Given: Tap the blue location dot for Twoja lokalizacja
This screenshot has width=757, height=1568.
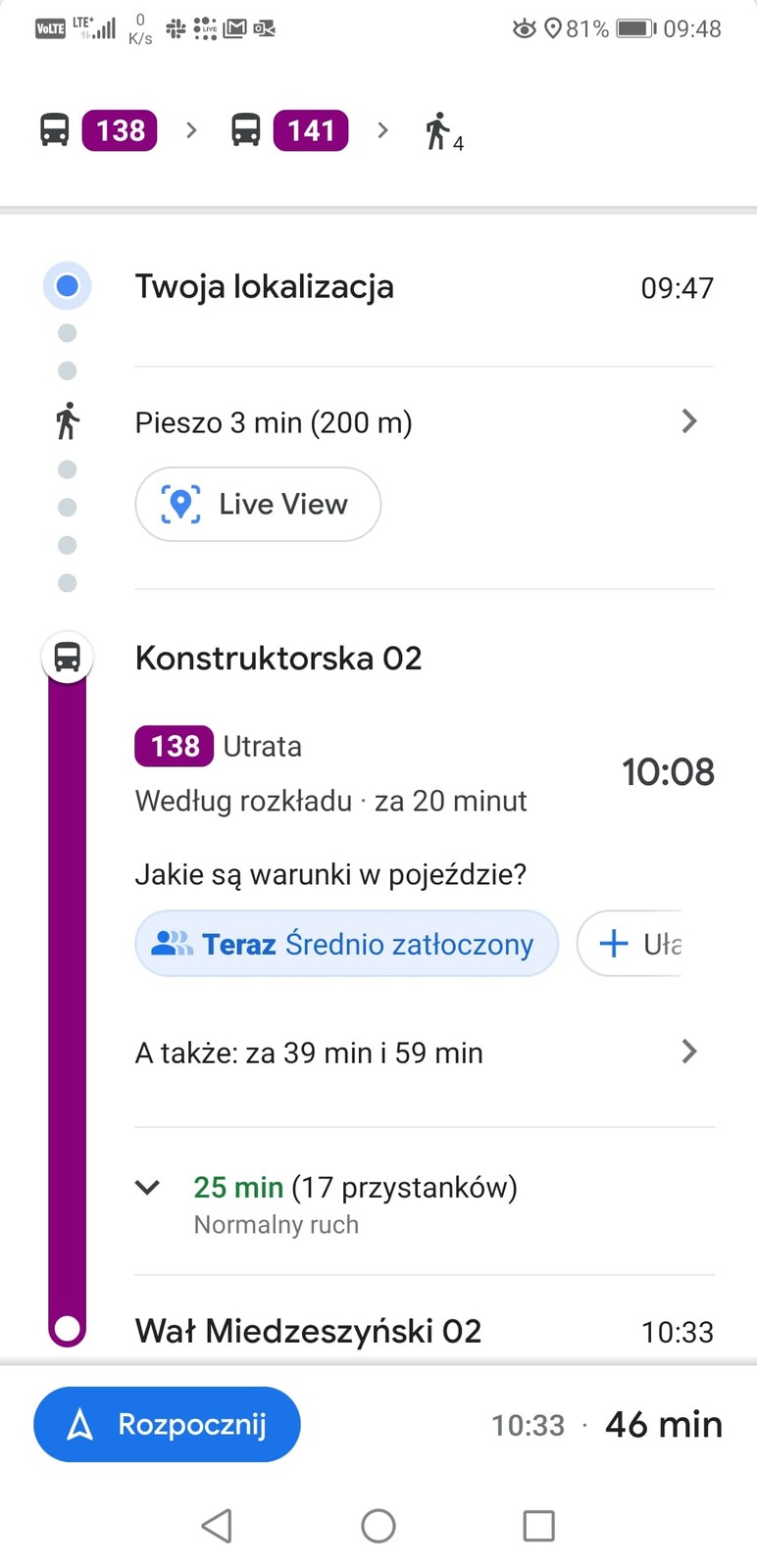Looking at the screenshot, I should pyautogui.click(x=67, y=285).
